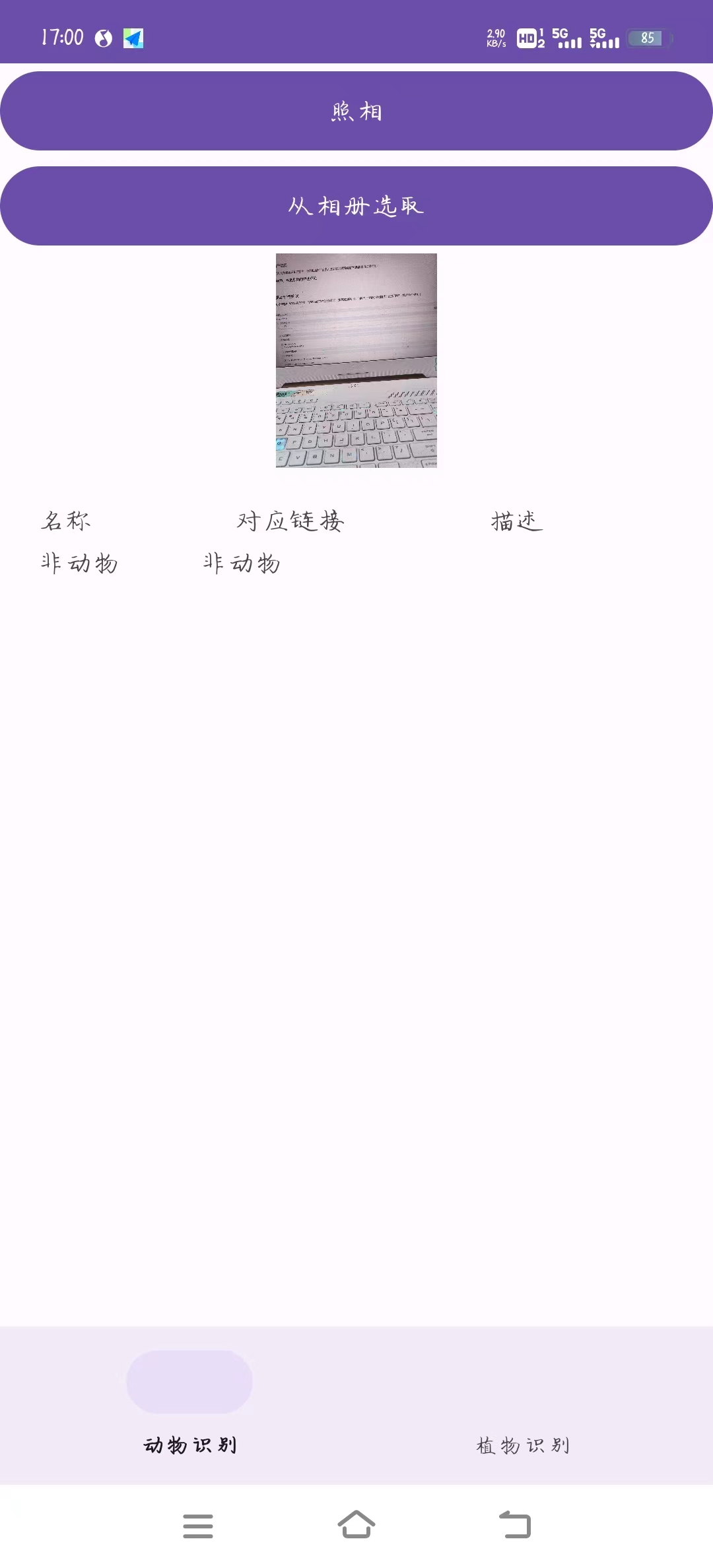This screenshot has width=713, height=1568.
Task: Tap the 照相 button to take a photo
Action: pos(356,111)
